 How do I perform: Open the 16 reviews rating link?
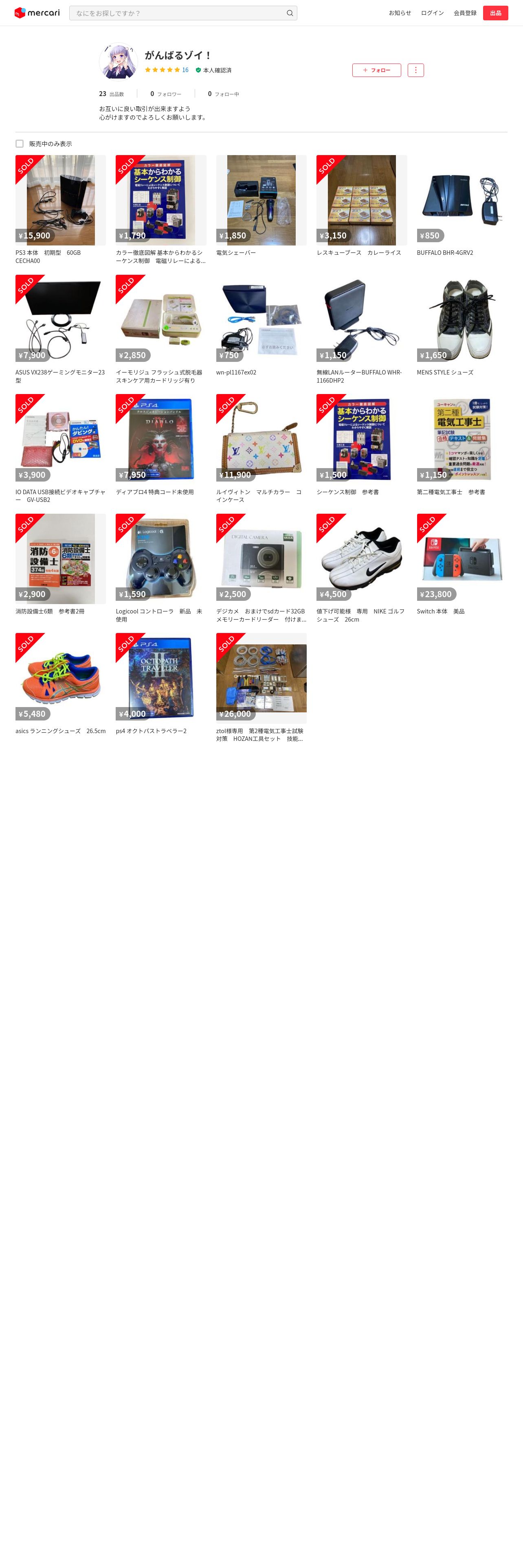185,70
